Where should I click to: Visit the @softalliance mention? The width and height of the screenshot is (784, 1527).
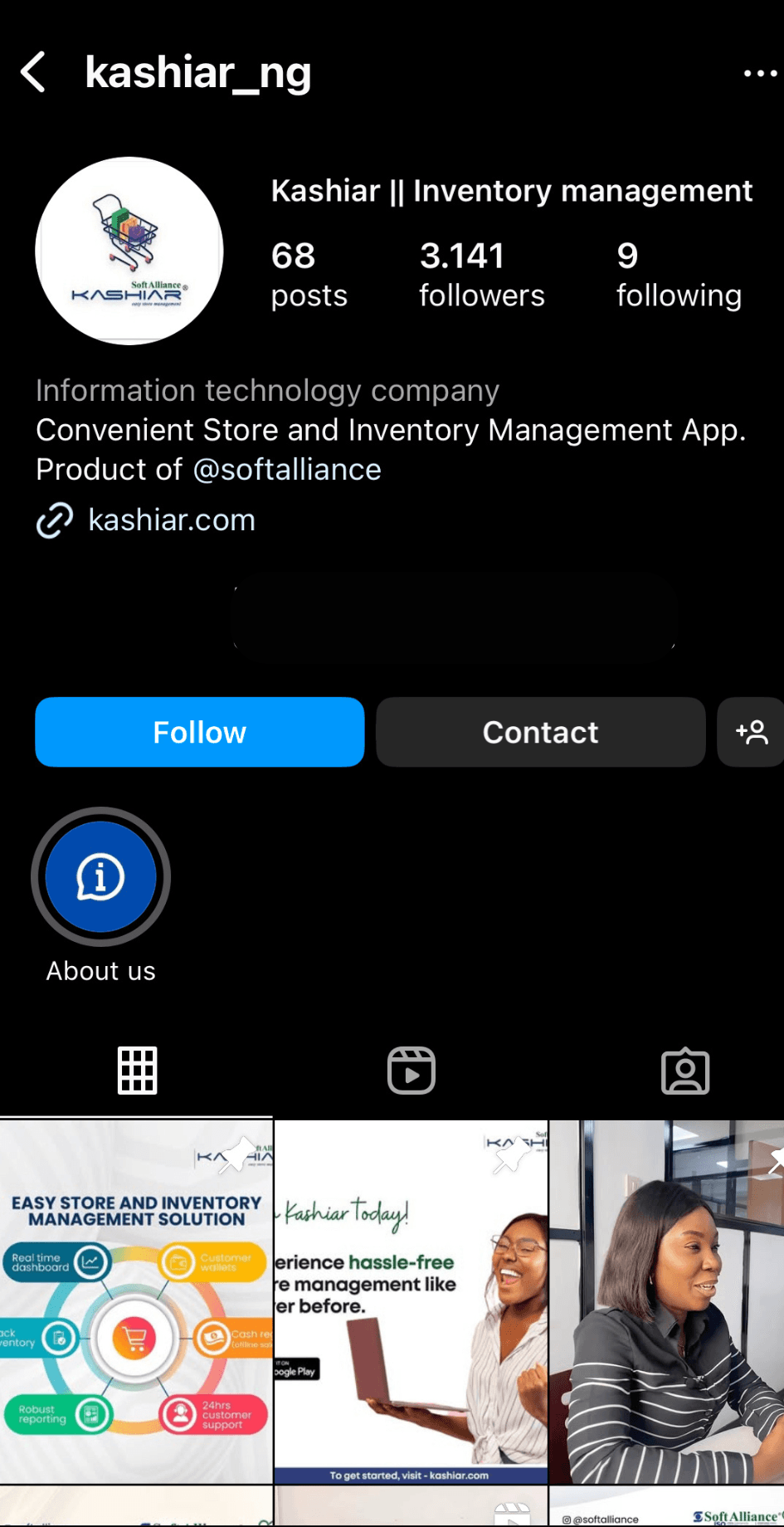tap(287, 470)
